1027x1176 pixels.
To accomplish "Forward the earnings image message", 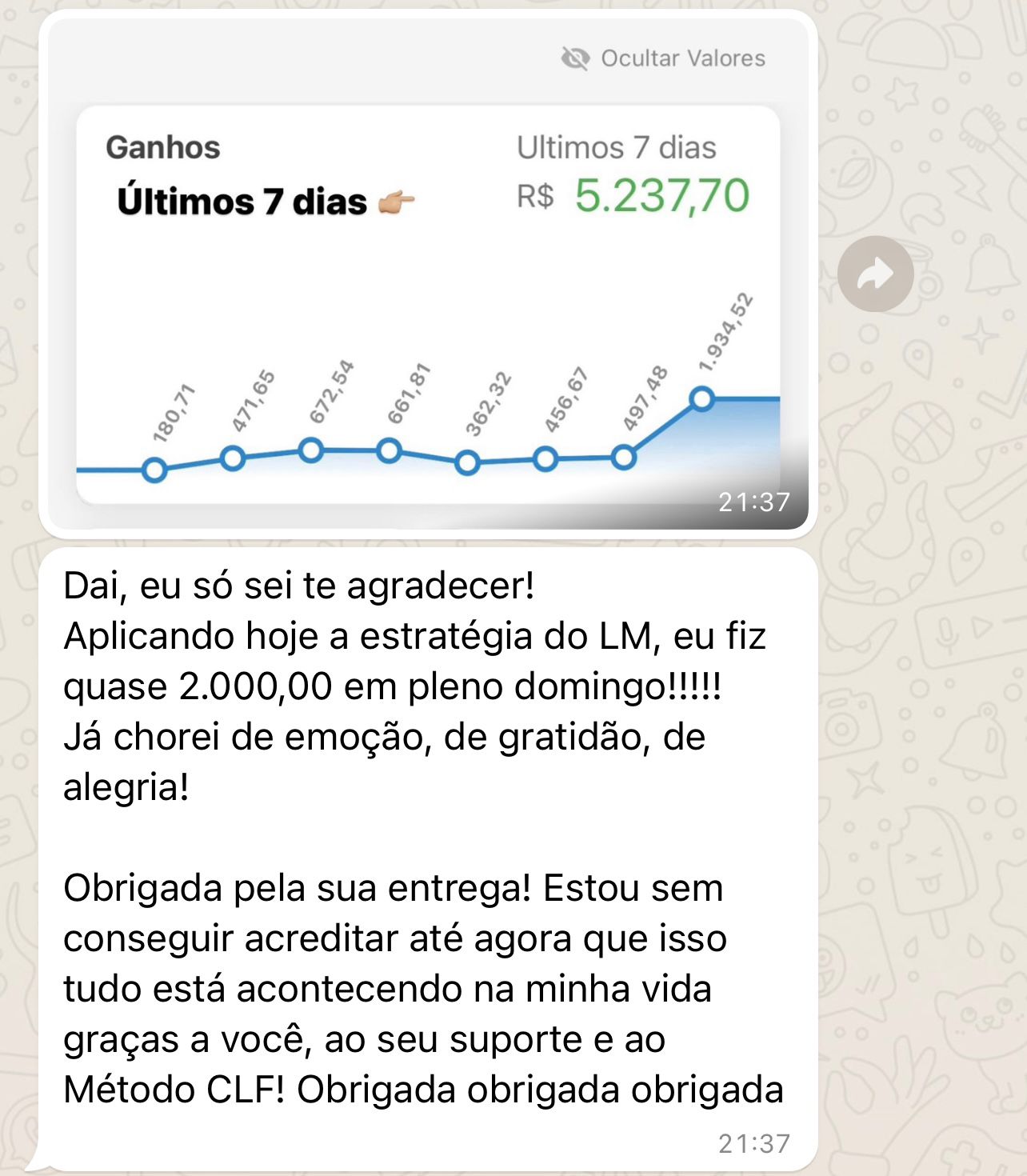I will [x=875, y=274].
